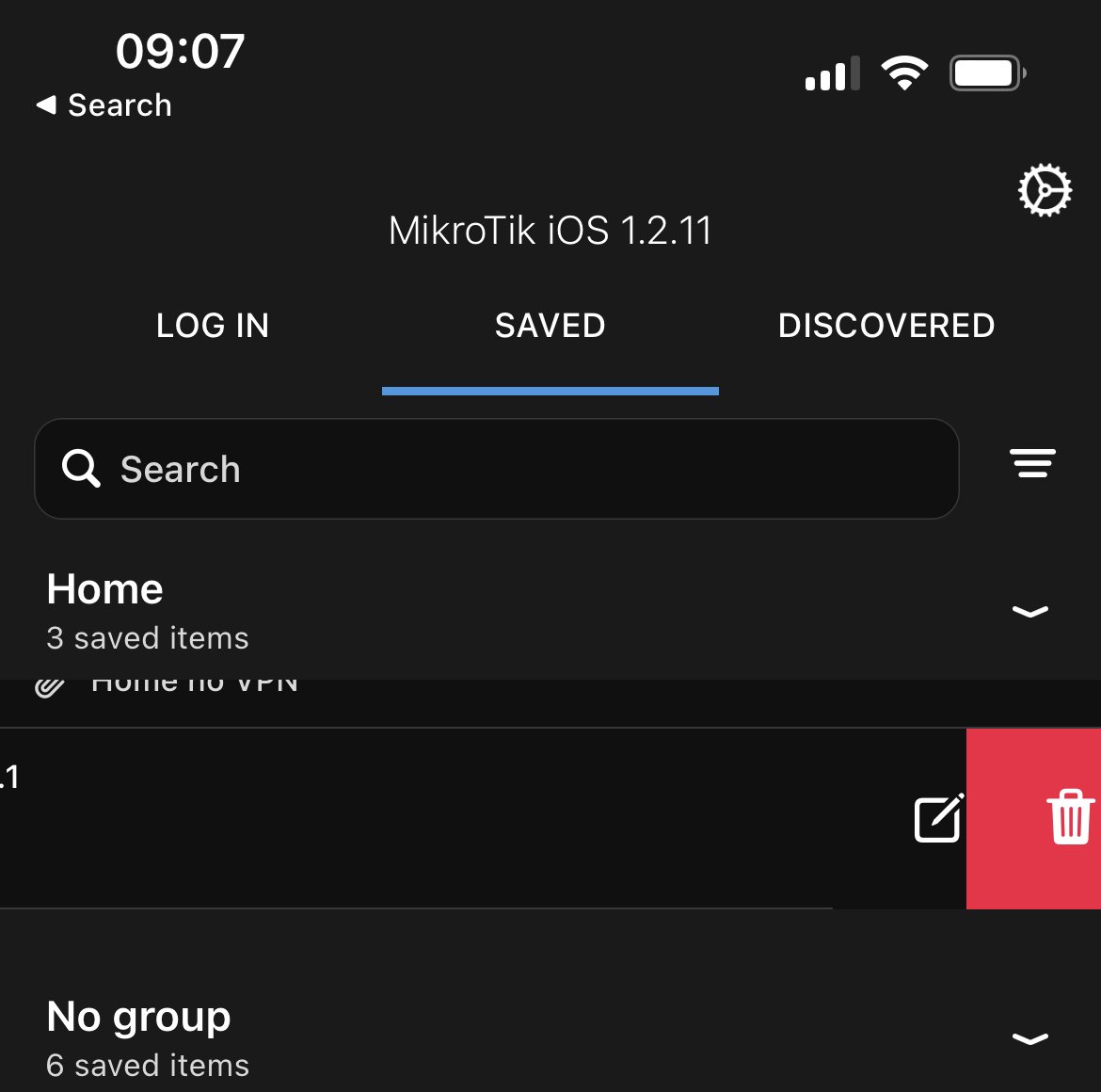
Task: Go back to Search app
Action: (104, 105)
